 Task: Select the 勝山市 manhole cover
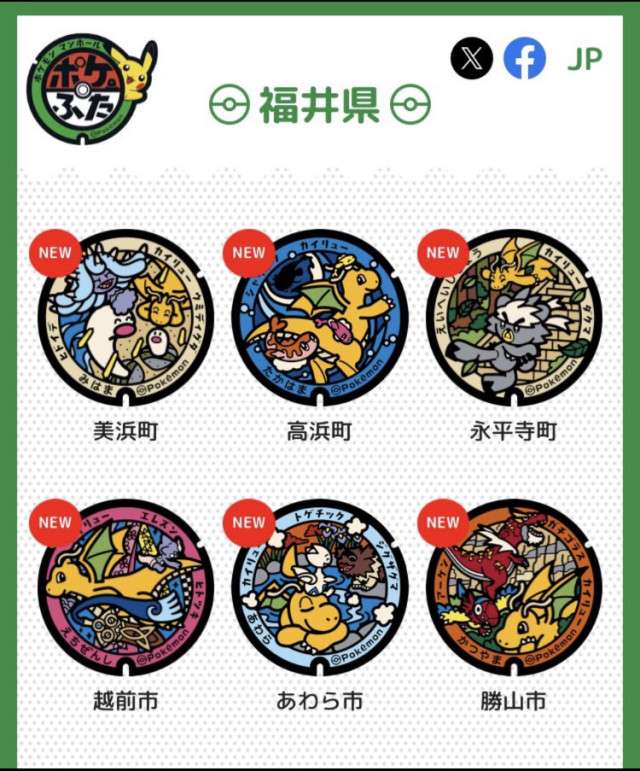pyautogui.click(x=513, y=589)
